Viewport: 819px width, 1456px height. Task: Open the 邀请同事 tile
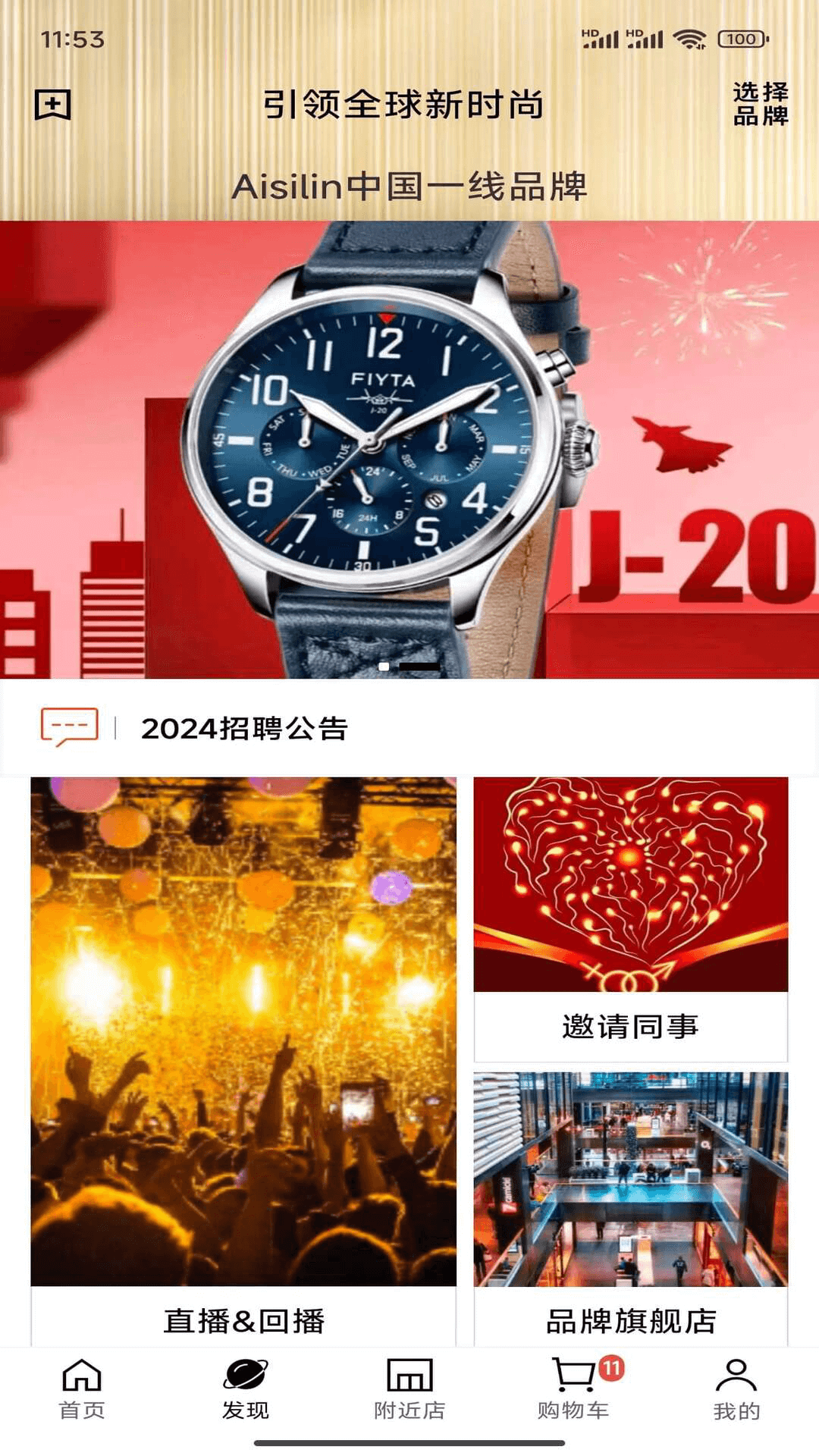630,919
